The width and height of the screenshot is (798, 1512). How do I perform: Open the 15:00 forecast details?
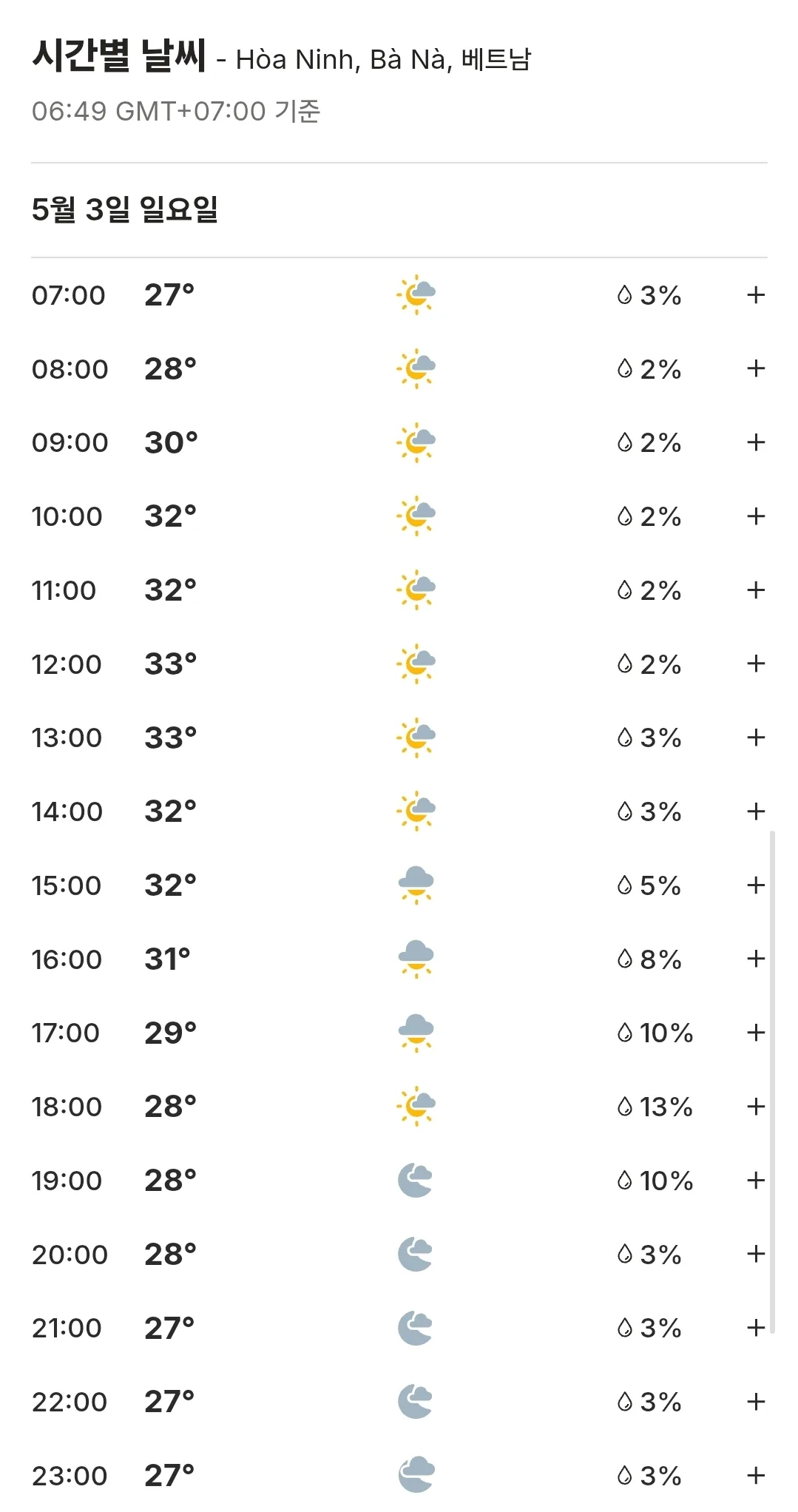tap(755, 885)
